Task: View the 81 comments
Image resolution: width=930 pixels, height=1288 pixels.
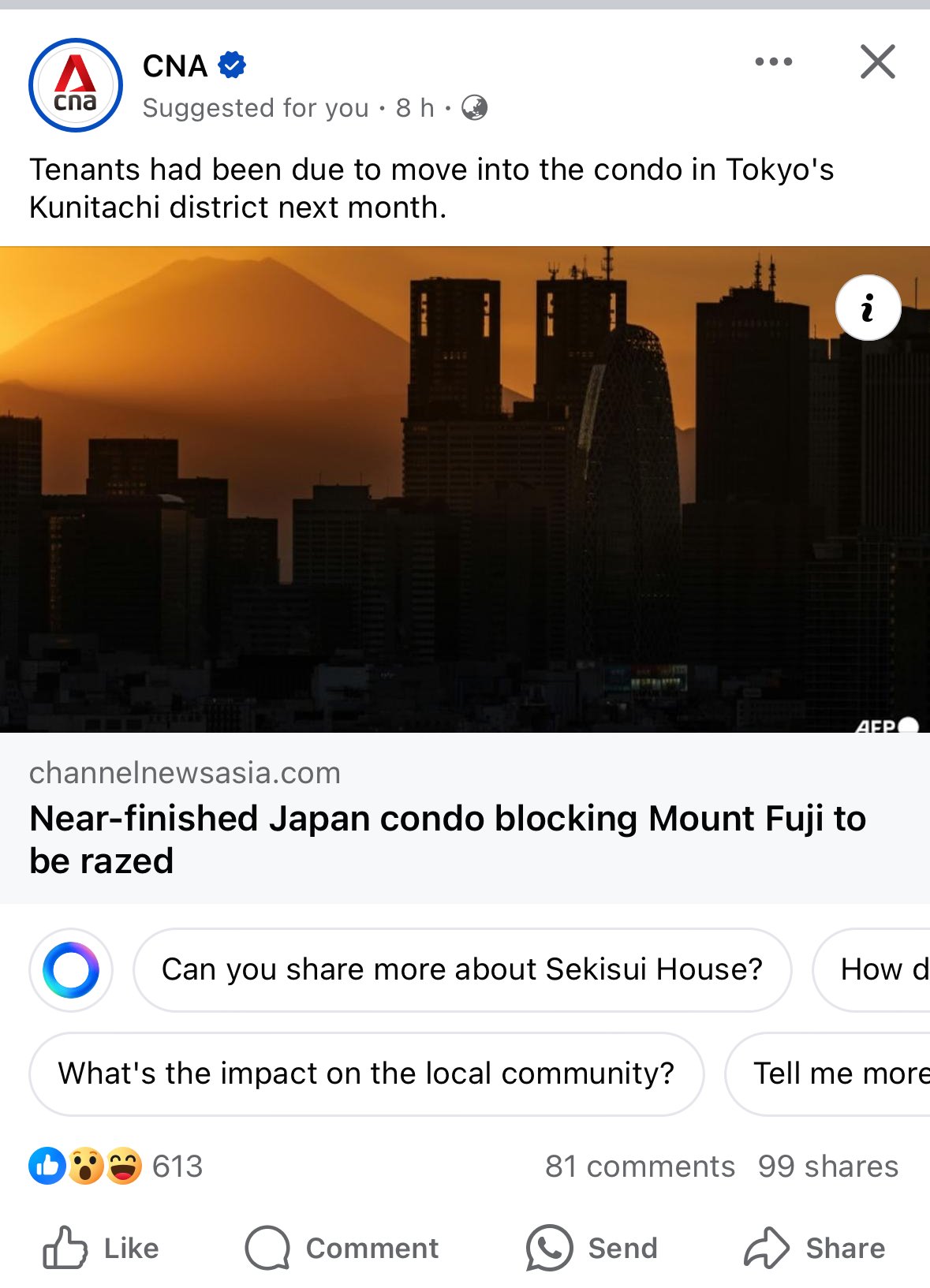Action: (640, 1166)
